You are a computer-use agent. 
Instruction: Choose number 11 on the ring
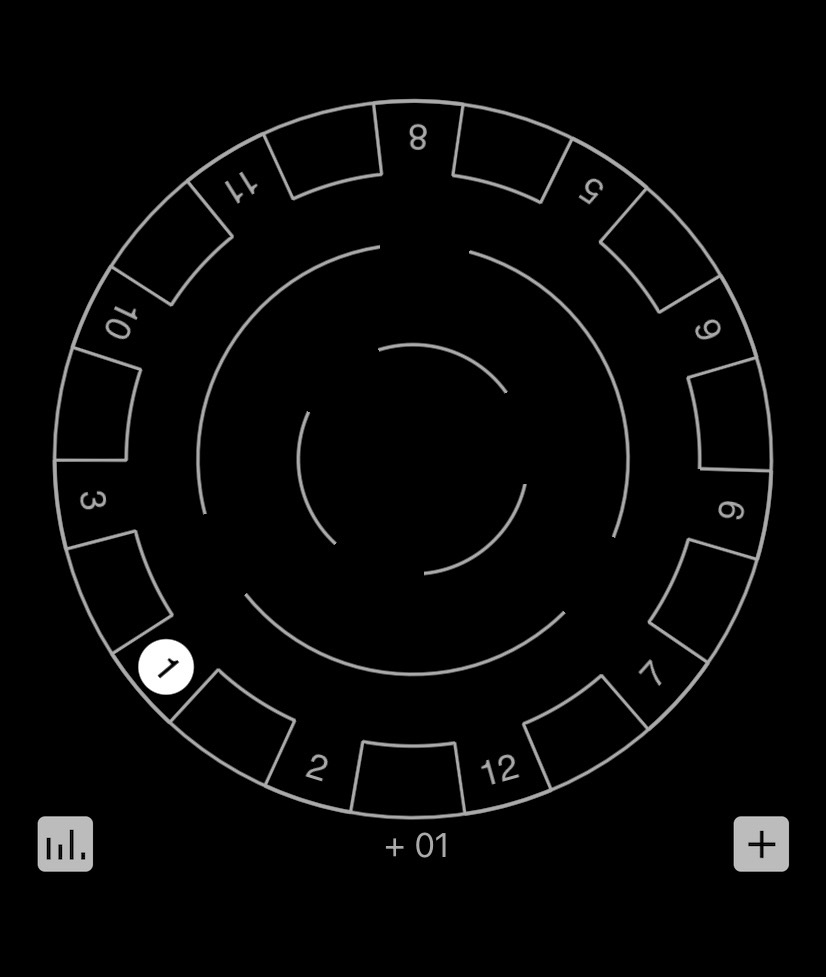(x=242, y=186)
